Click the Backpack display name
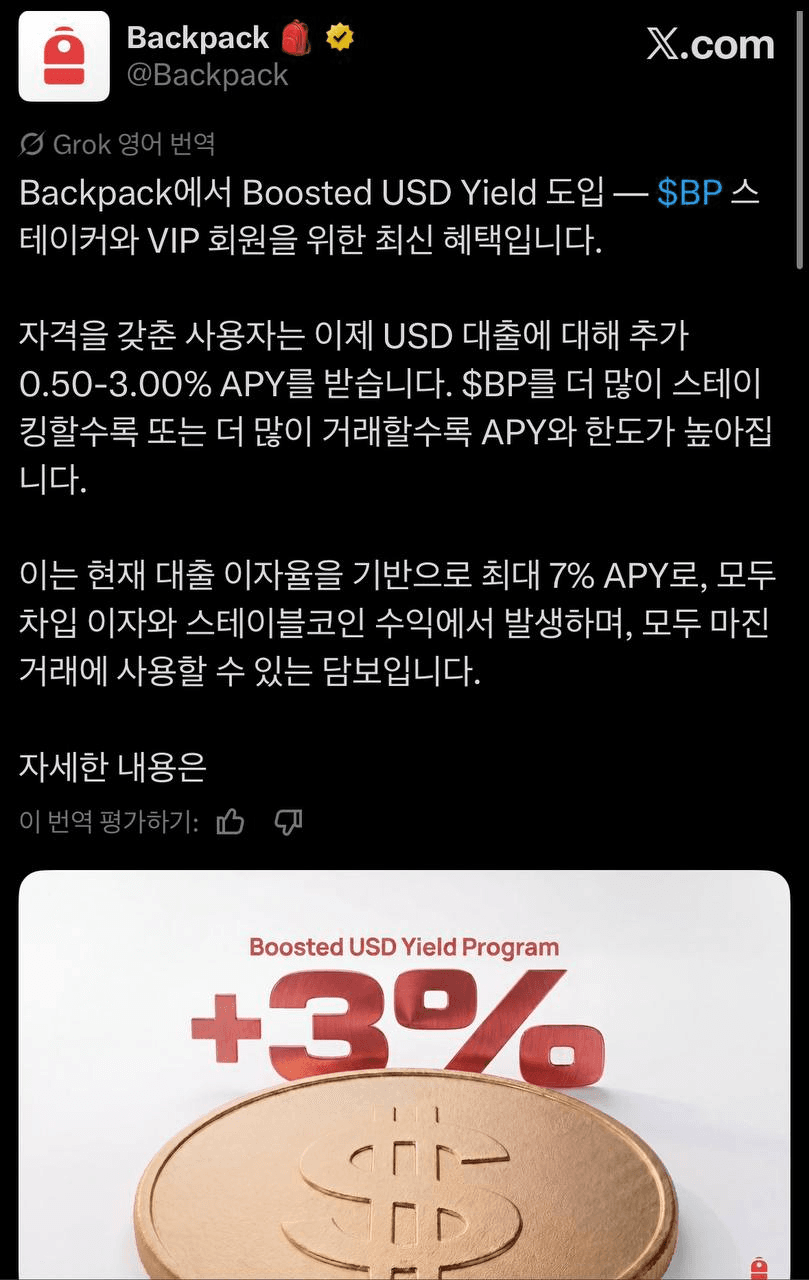 (198, 36)
